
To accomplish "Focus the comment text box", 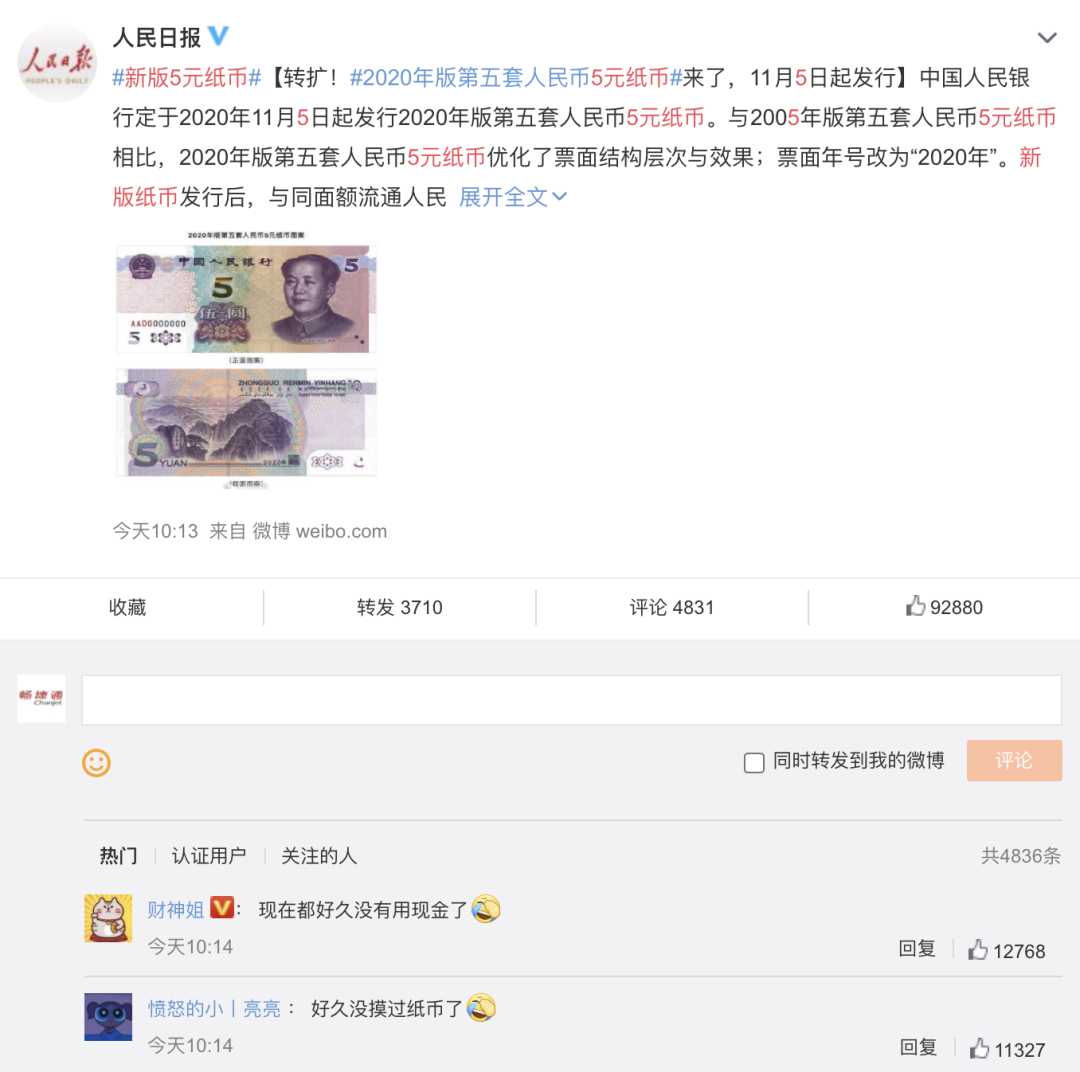I will 571,700.
